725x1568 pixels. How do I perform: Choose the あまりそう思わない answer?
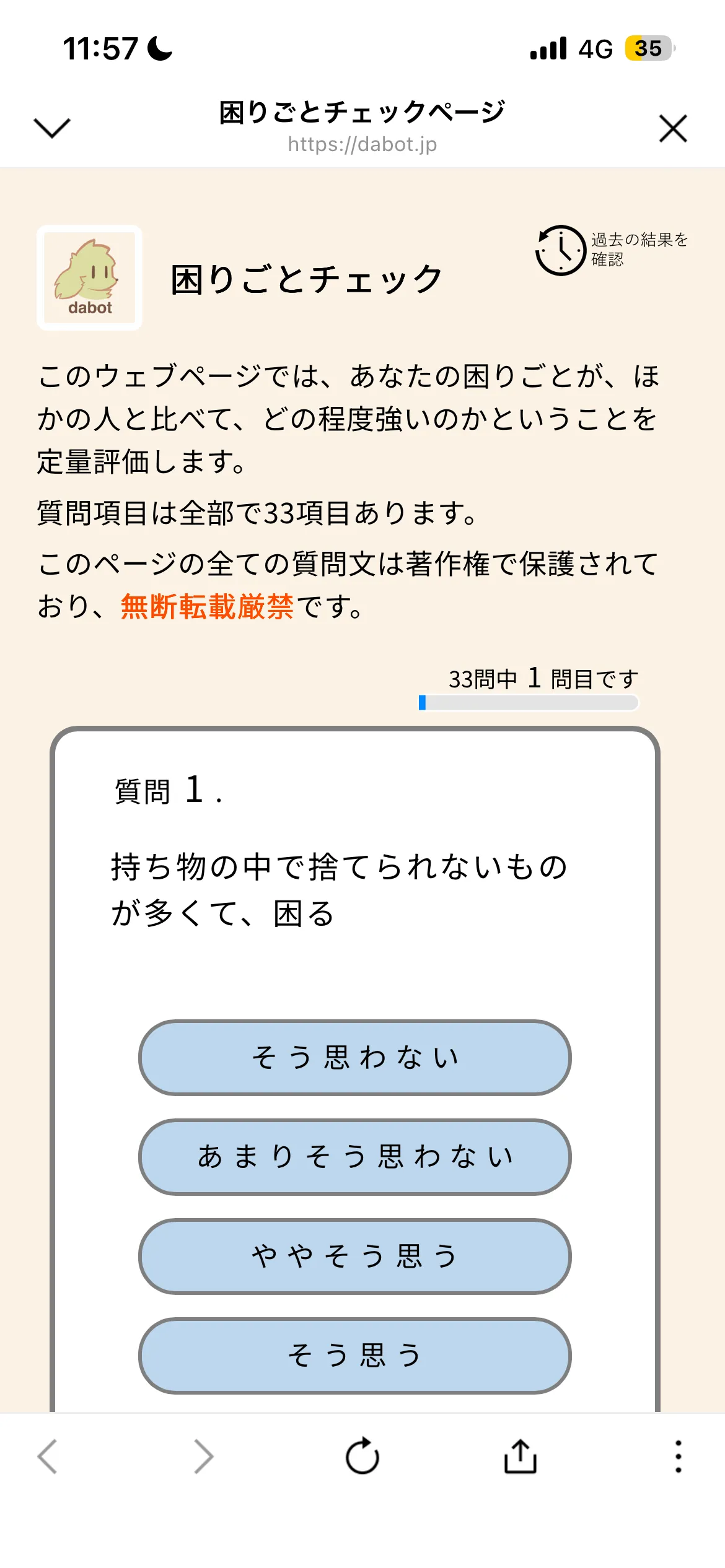tap(354, 1157)
